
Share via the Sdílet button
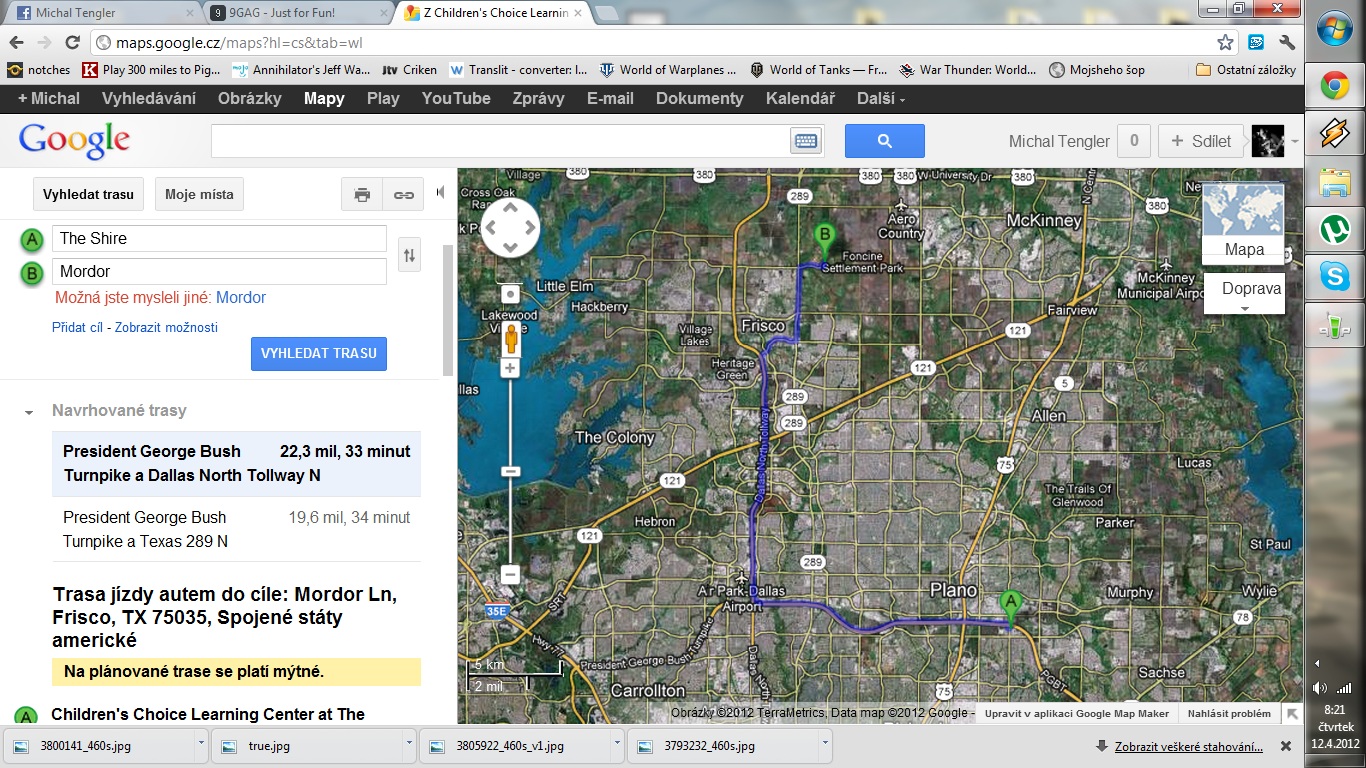point(1201,141)
